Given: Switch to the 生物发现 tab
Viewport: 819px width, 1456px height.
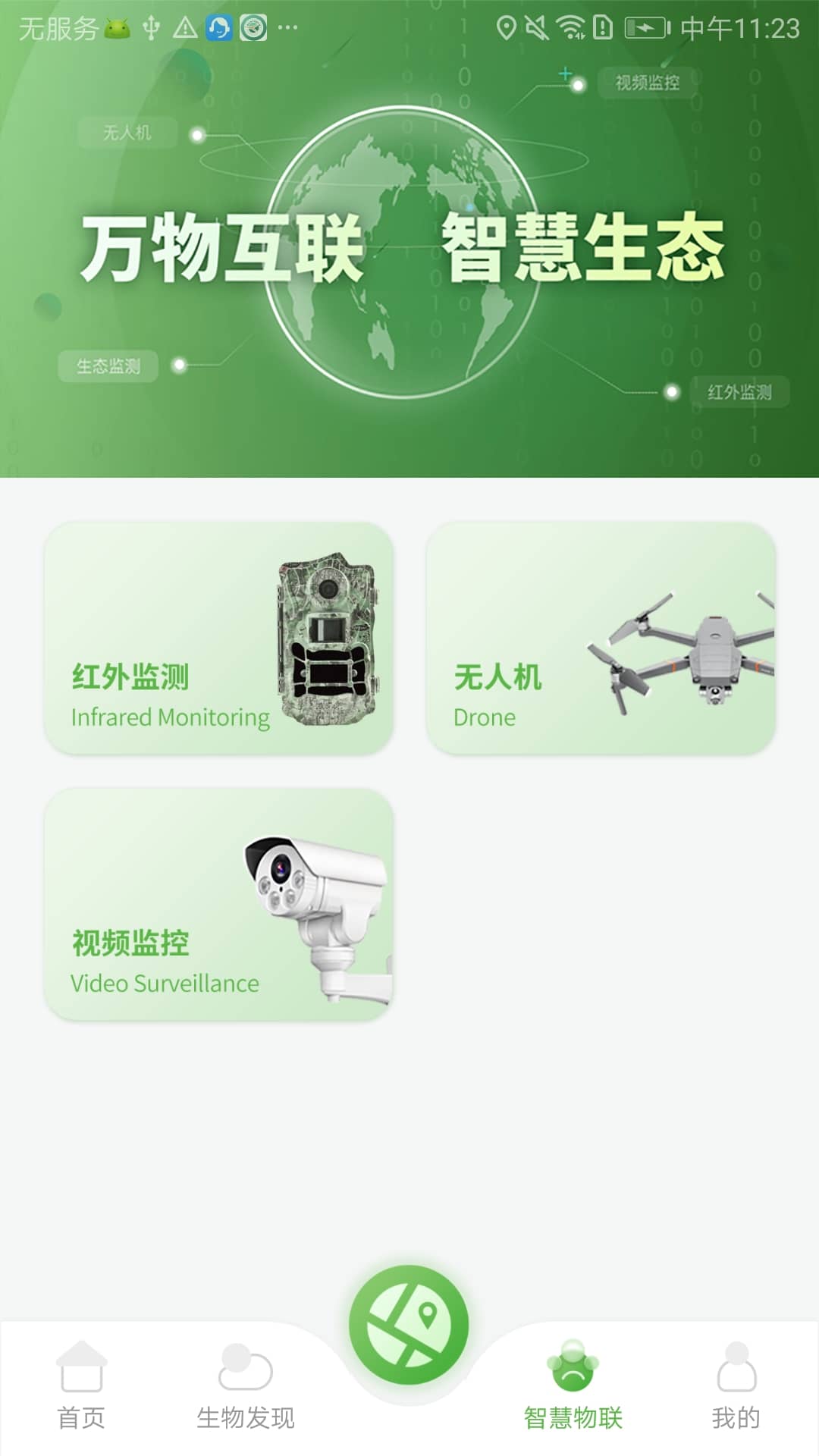Looking at the screenshot, I should [x=245, y=1386].
